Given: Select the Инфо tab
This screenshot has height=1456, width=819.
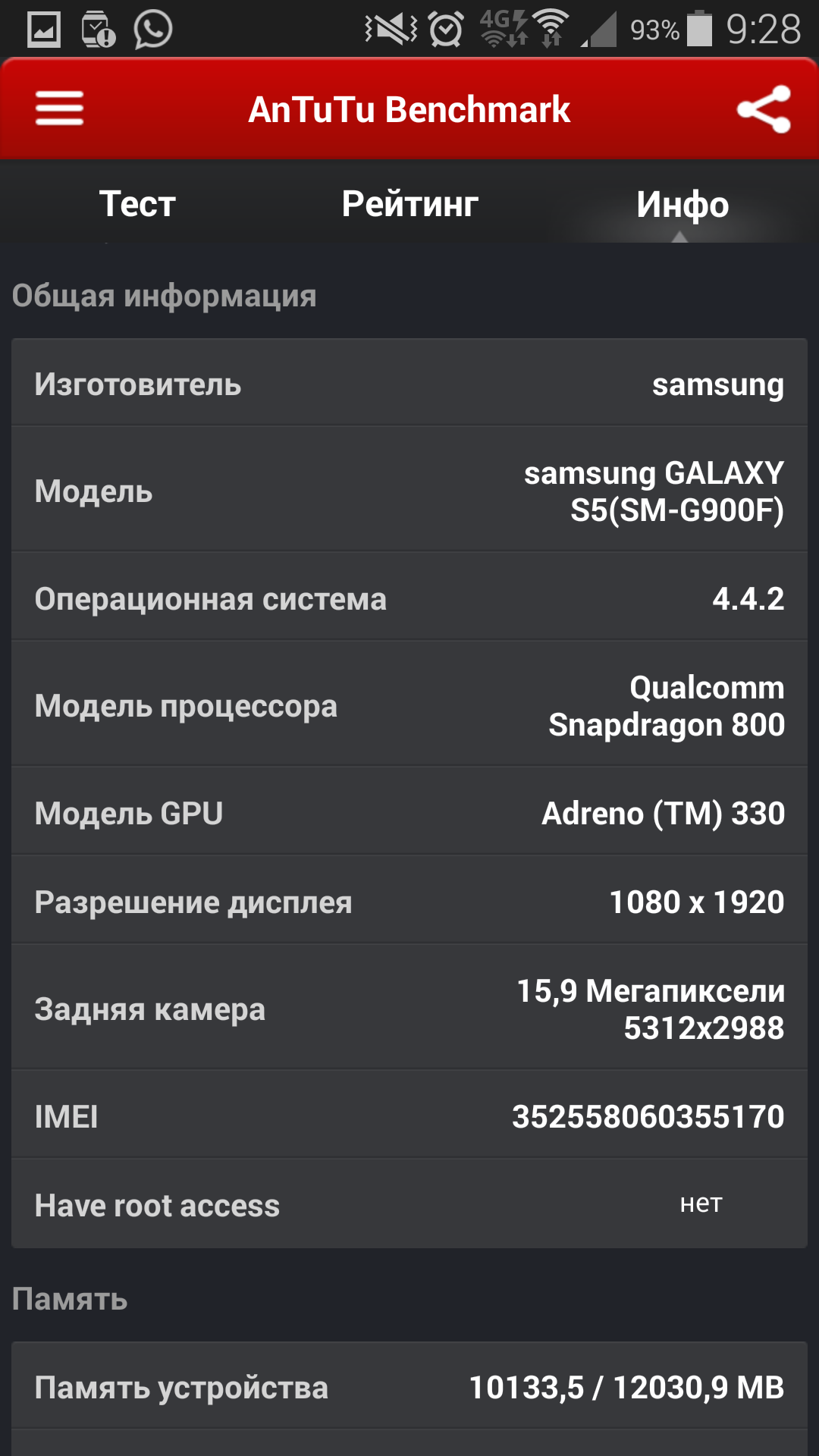Looking at the screenshot, I should (682, 204).
